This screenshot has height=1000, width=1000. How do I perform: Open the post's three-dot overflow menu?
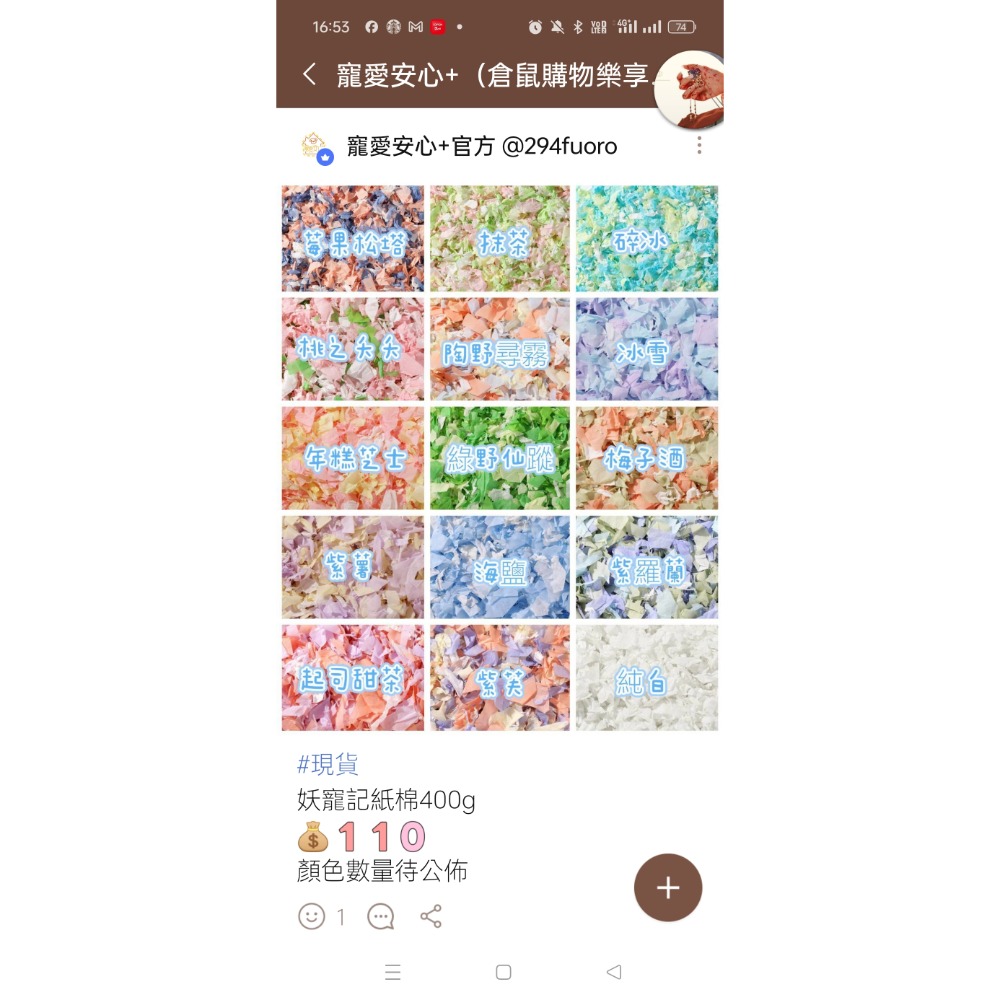[x=699, y=146]
